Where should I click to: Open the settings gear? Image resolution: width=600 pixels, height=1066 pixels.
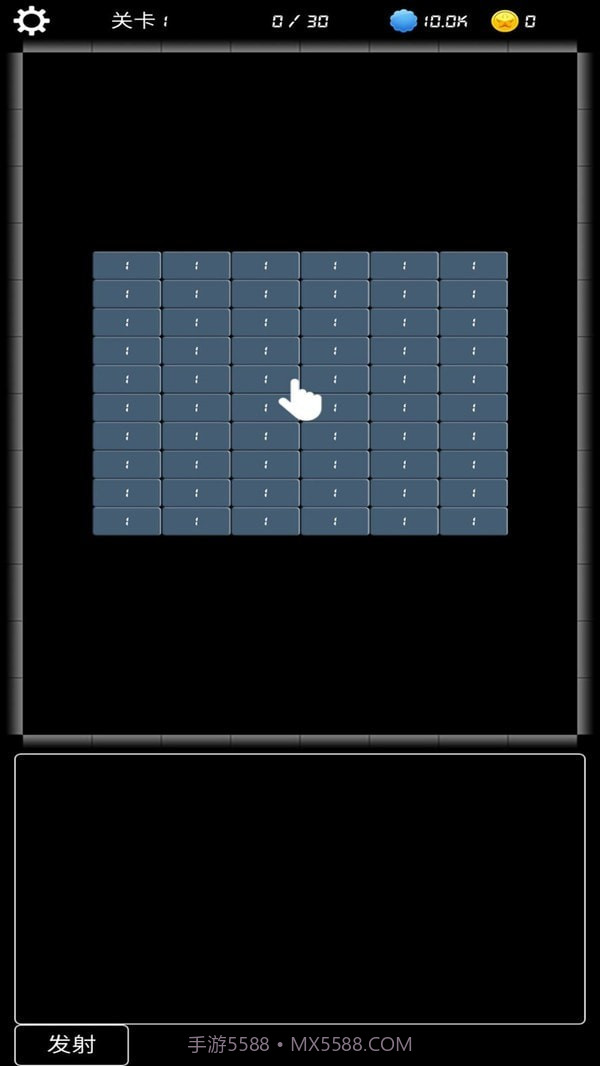click(31, 20)
